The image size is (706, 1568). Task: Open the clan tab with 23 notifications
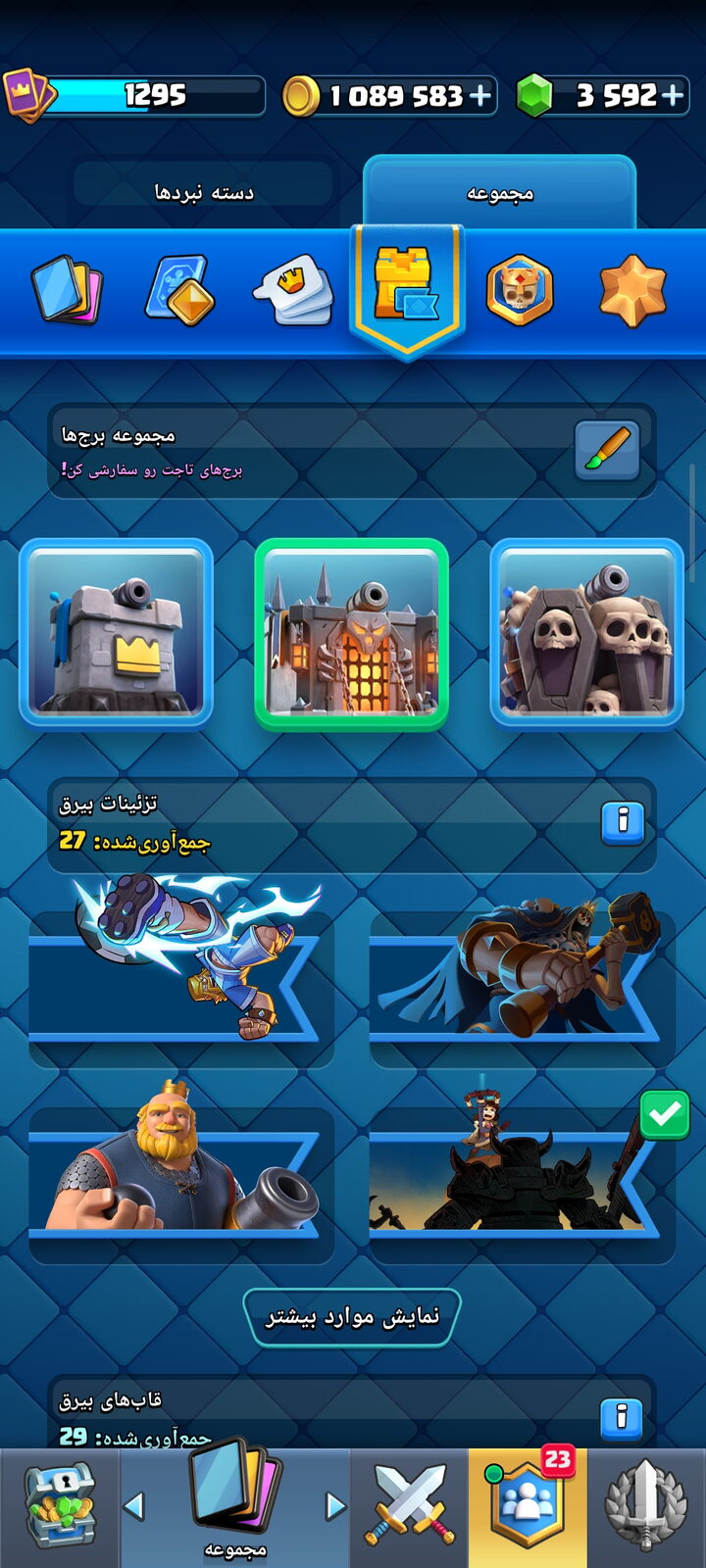tap(528, 1507)
